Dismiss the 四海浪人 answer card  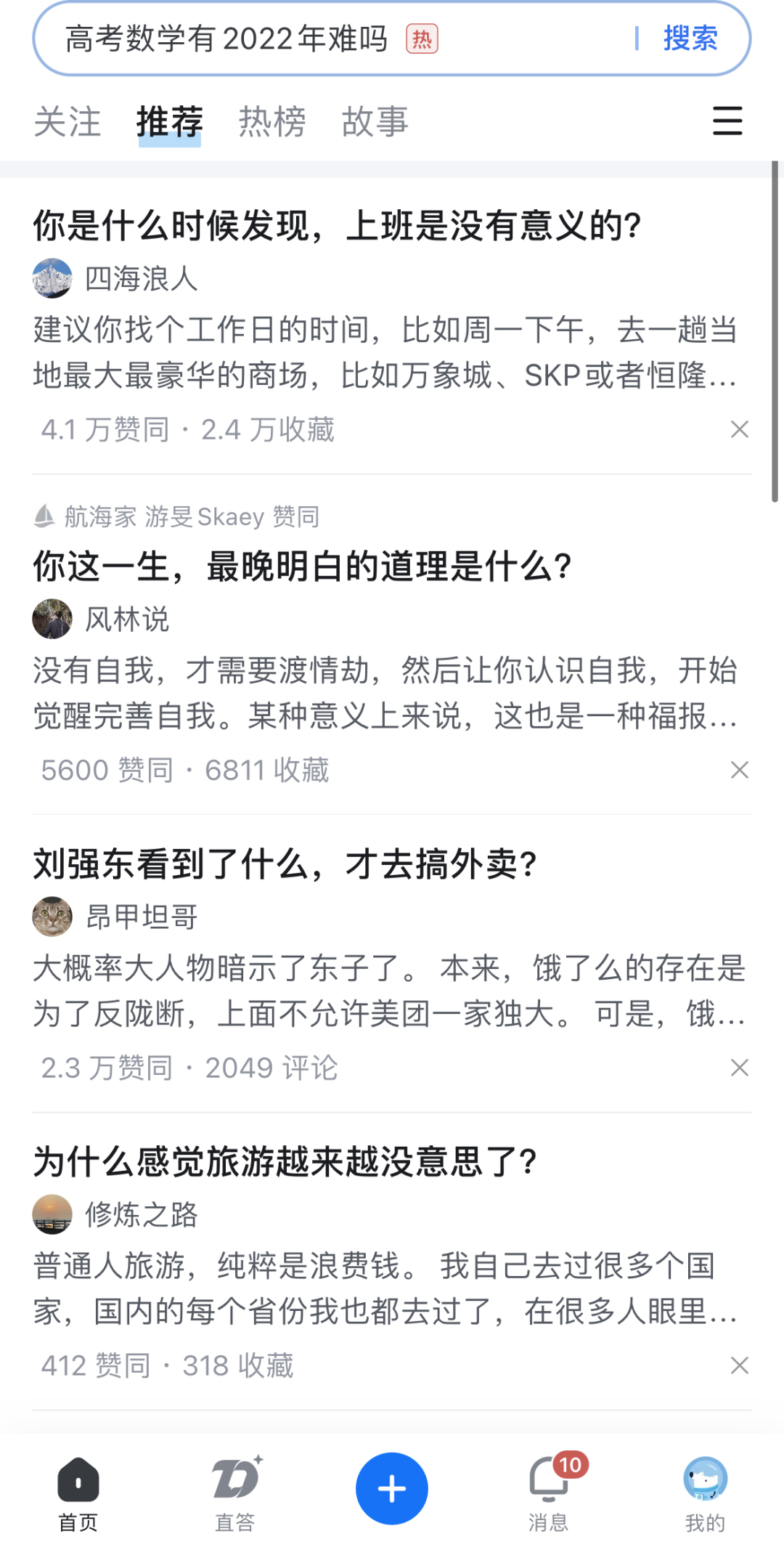point(739,429)
